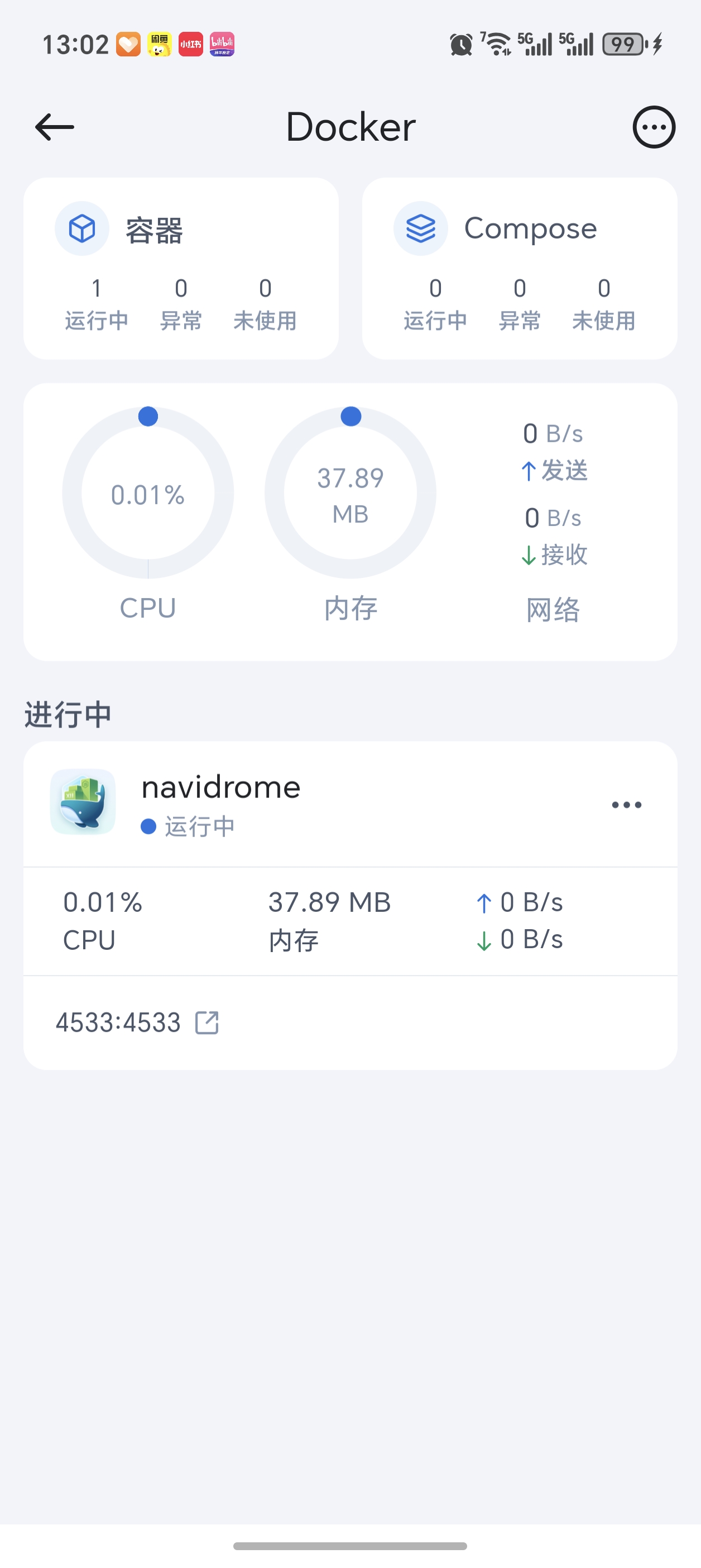Tap the CPU usage ring gauge

tap(148, 494)
